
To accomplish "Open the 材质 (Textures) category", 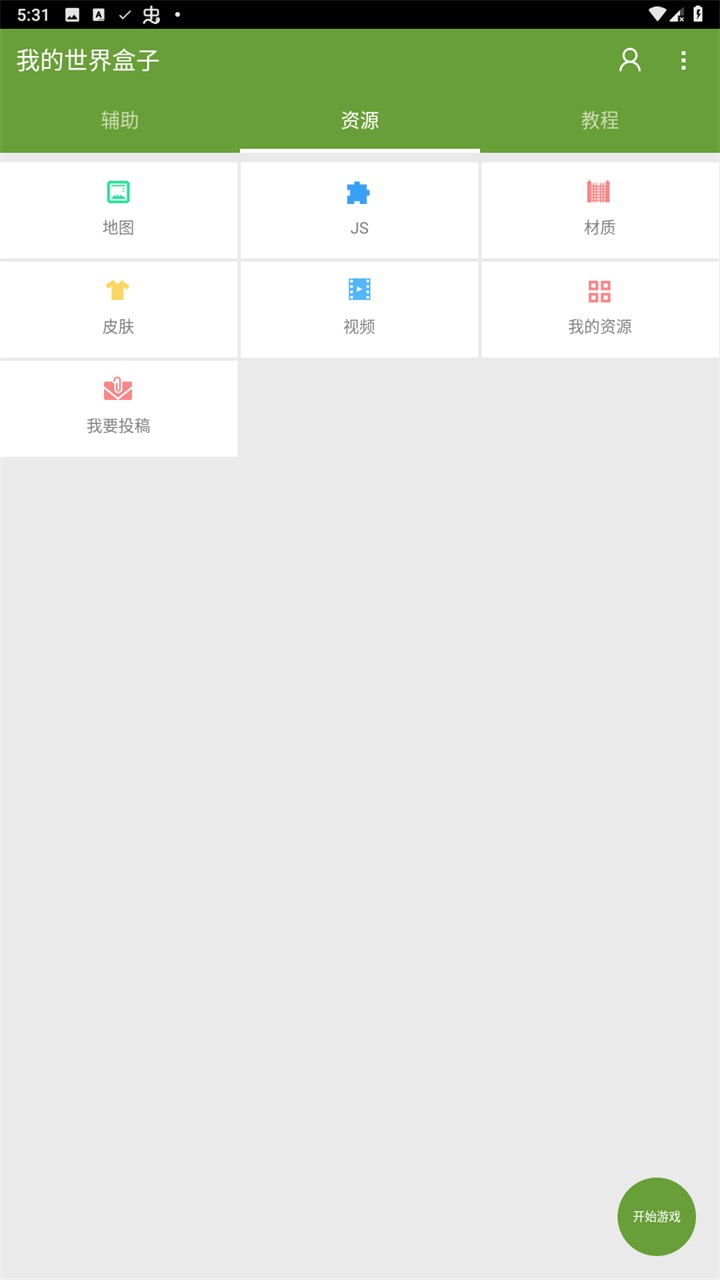I will tap(599, 209).
